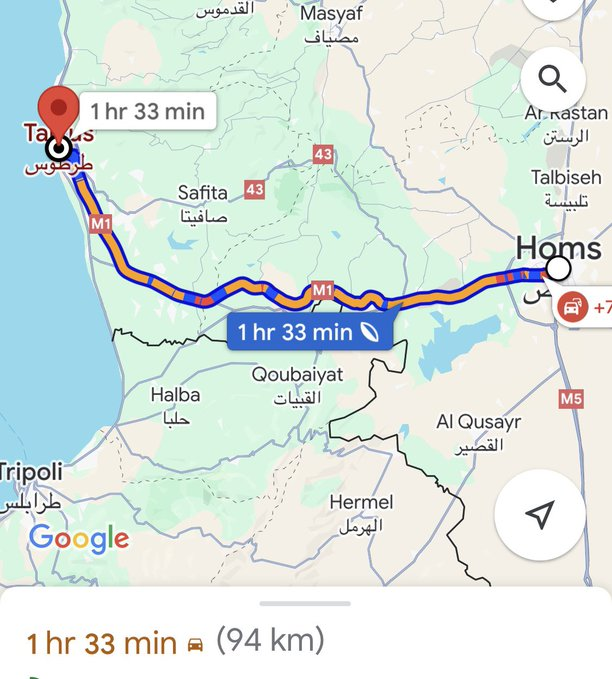The height and width of the screenshot is (679, 612).
Task: Re-center map with the location arrow button
Action: 540,515
